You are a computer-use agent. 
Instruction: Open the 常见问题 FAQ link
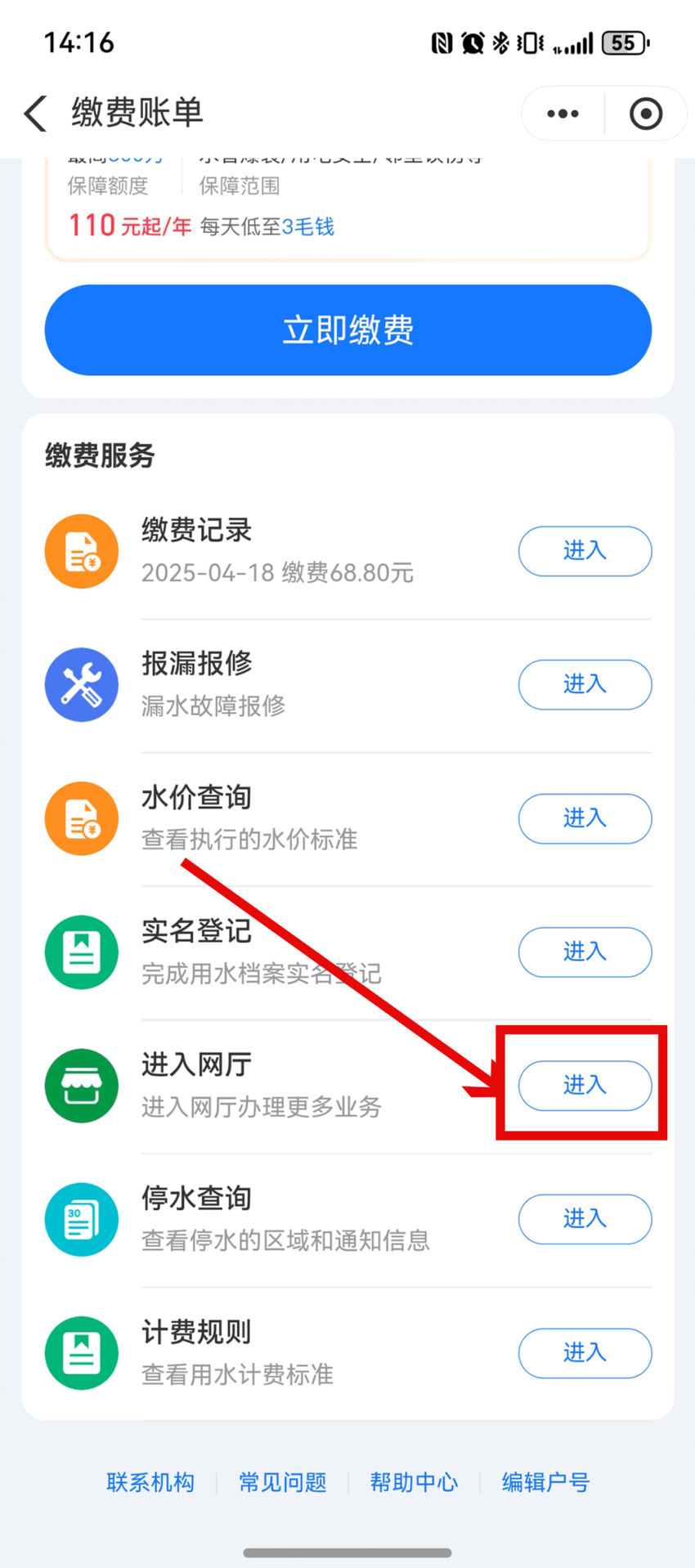(x=283, y=1482)
